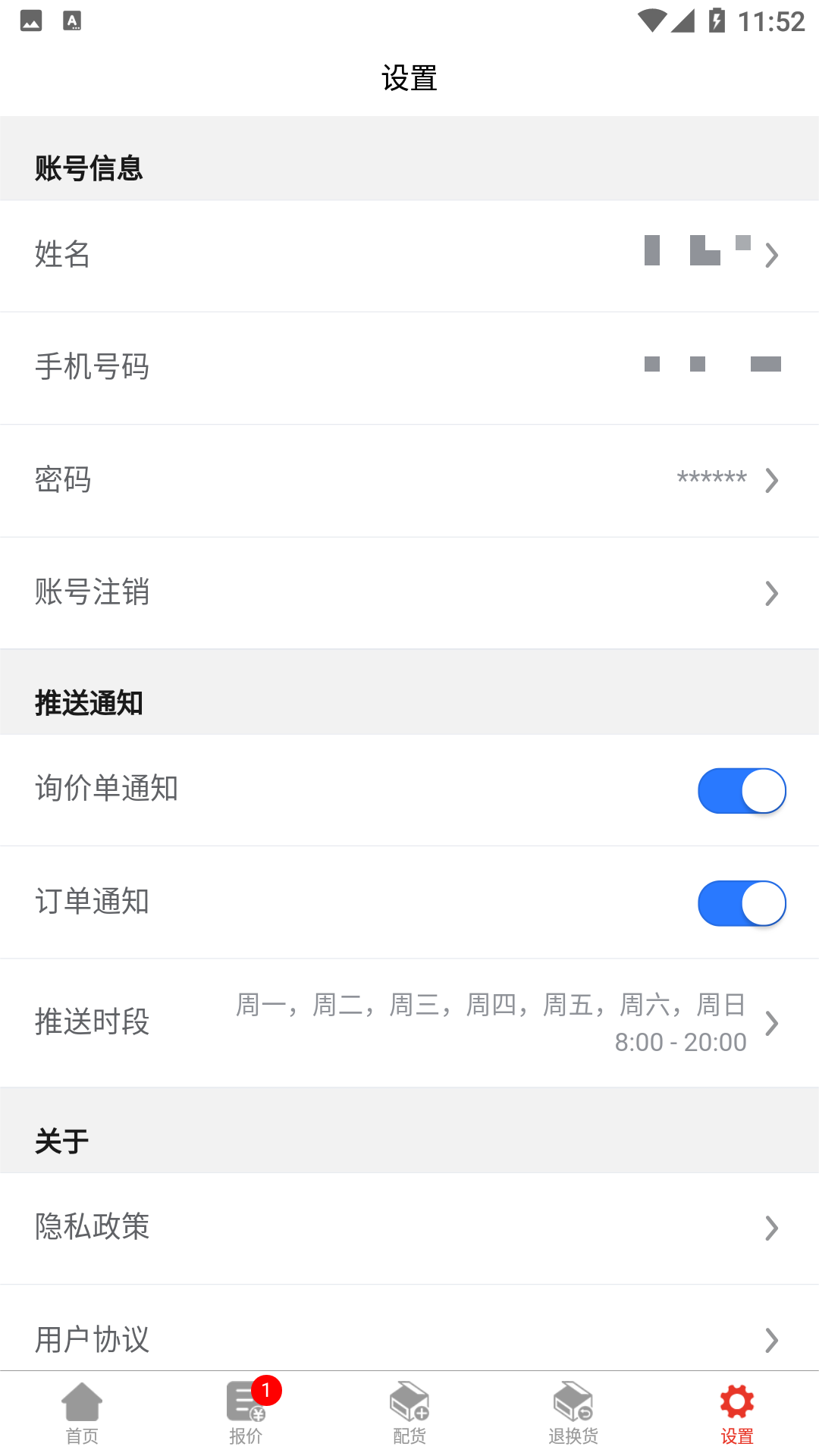Screen dimensions: 819x1456
Task: Tap the masked ****** password value
Action: pos(711,478)
